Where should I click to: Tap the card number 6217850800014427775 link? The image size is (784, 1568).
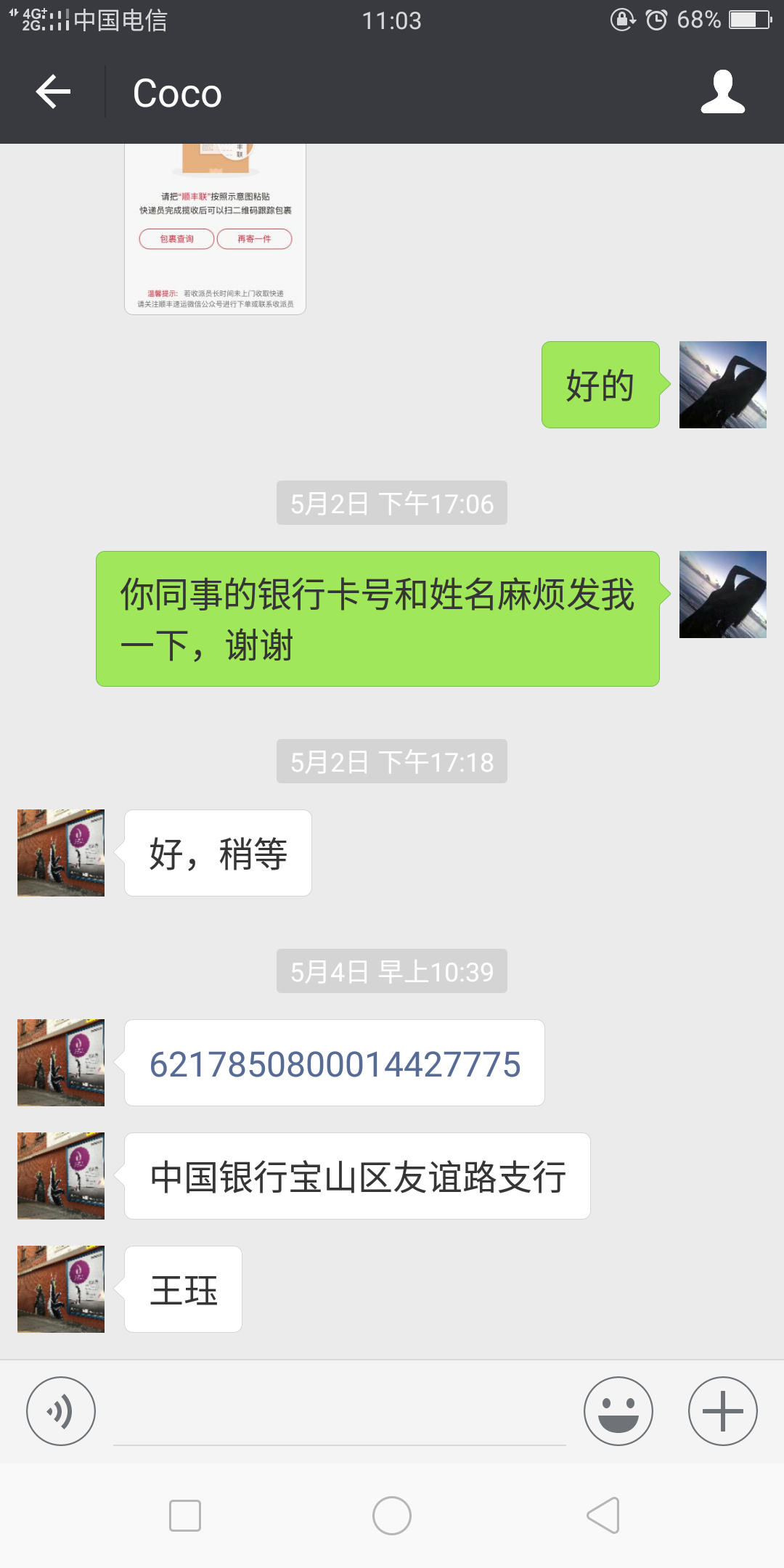pos(335,1063)
